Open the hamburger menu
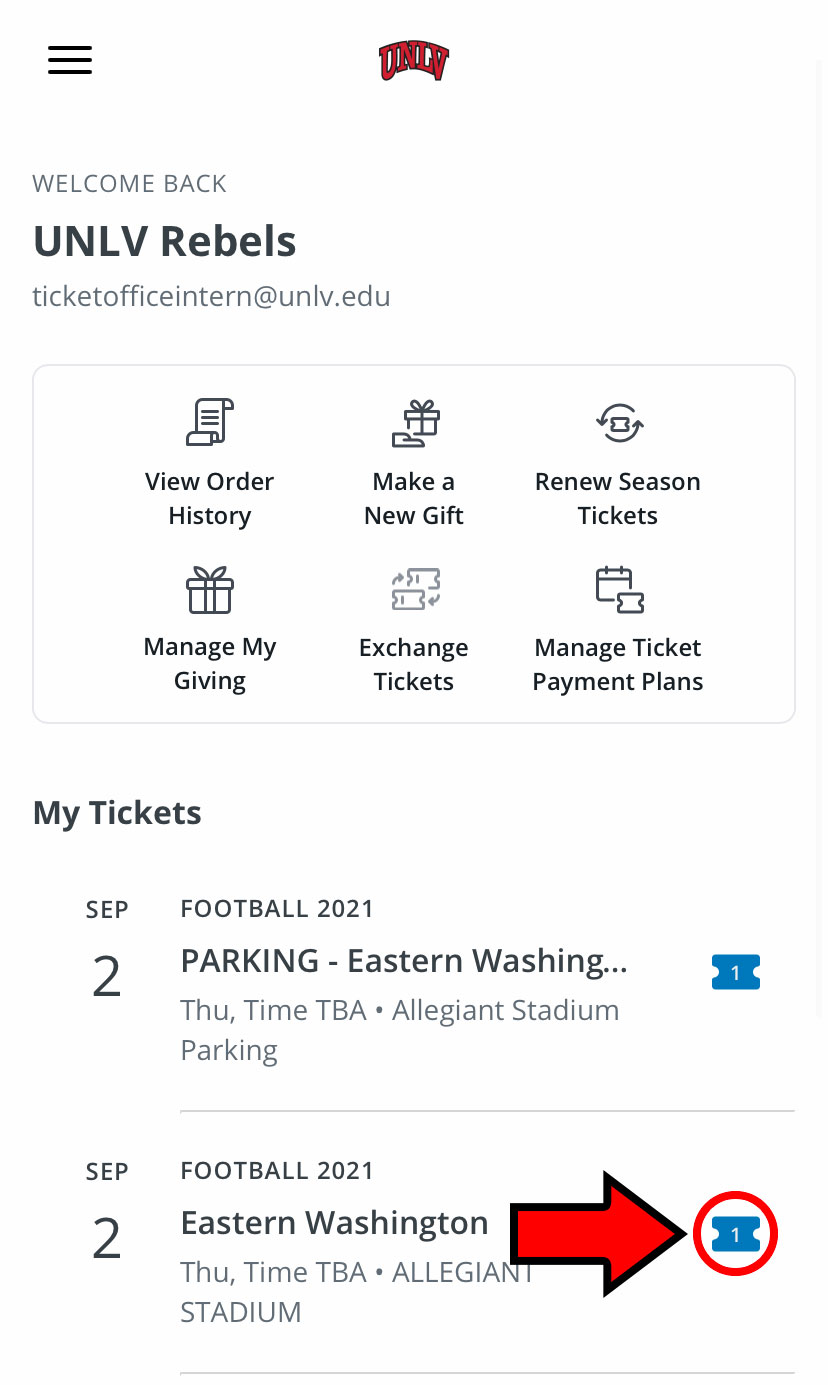Image resolution: width=828 pixels, height=1385 pixels. 70,60
